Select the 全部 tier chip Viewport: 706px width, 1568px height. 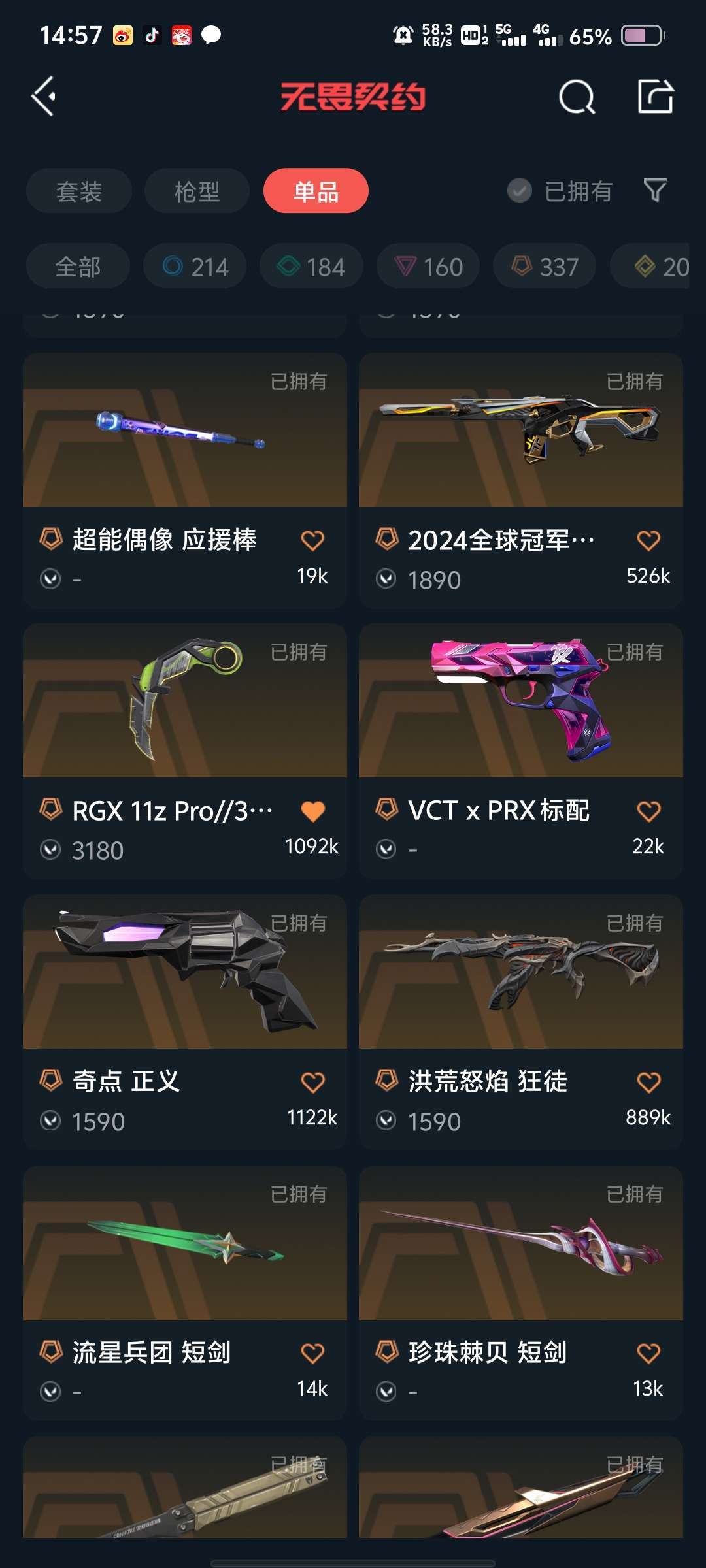[x=78, y=266]
